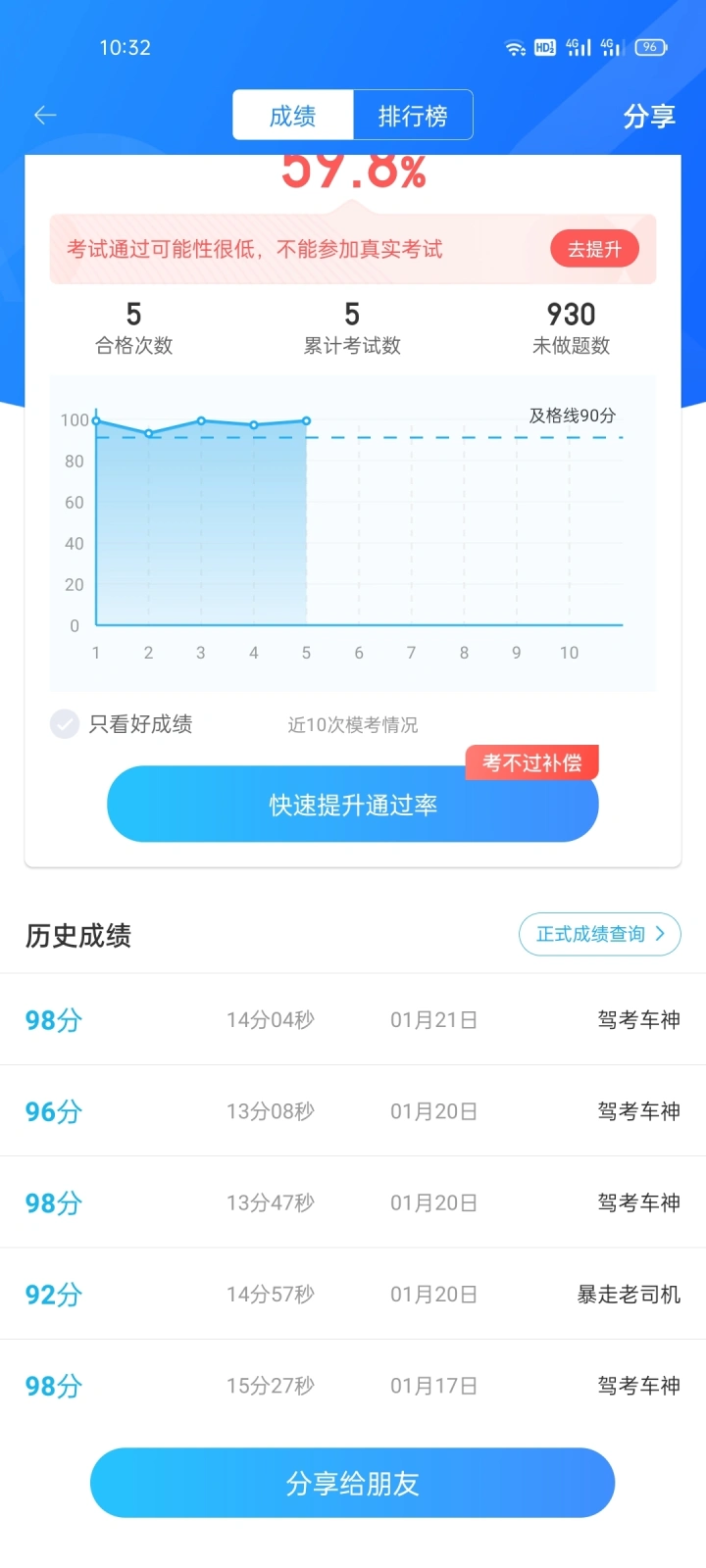This screenshot has height=1568, width=706.
Task: Open 正式成绩查询
Action: 599,934
